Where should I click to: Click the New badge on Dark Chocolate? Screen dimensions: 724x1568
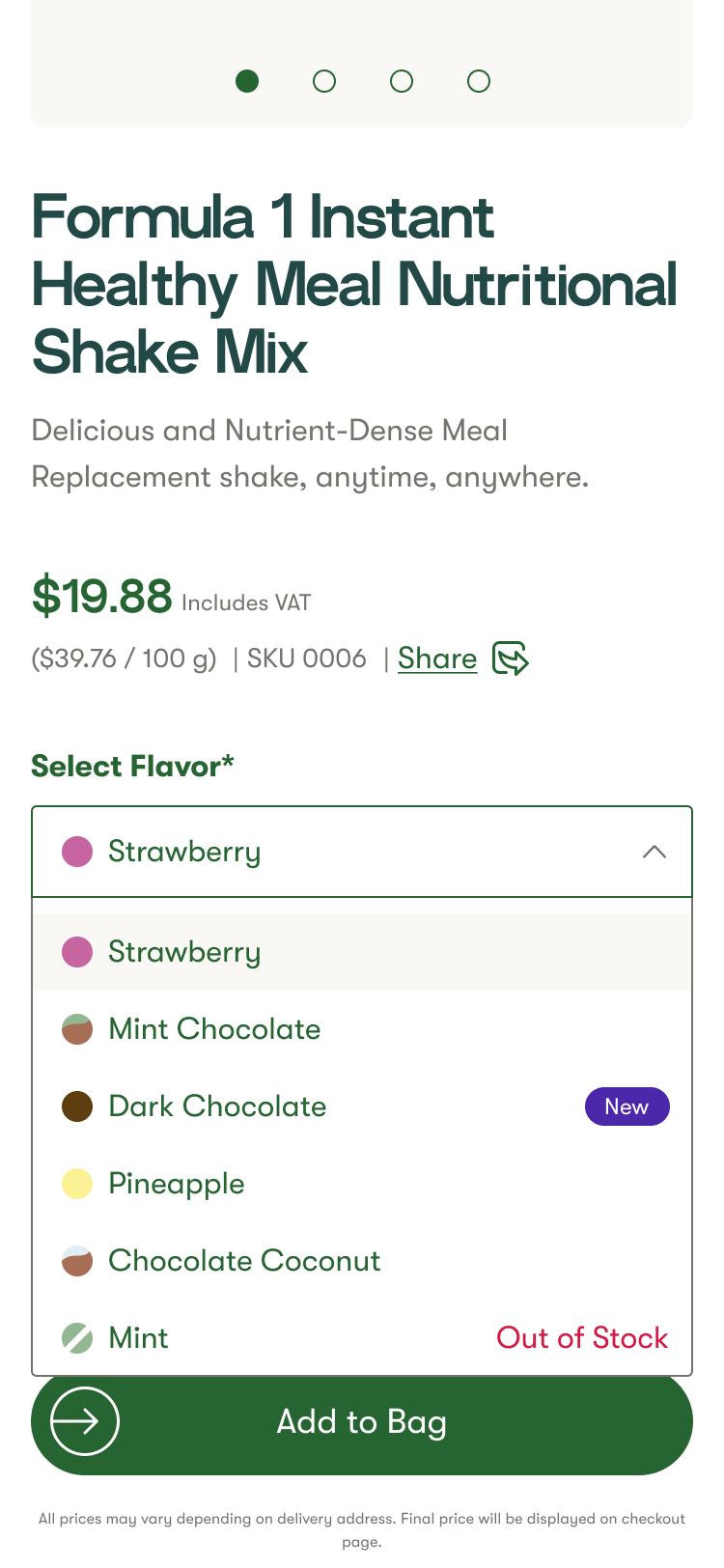coord(627,1106)
